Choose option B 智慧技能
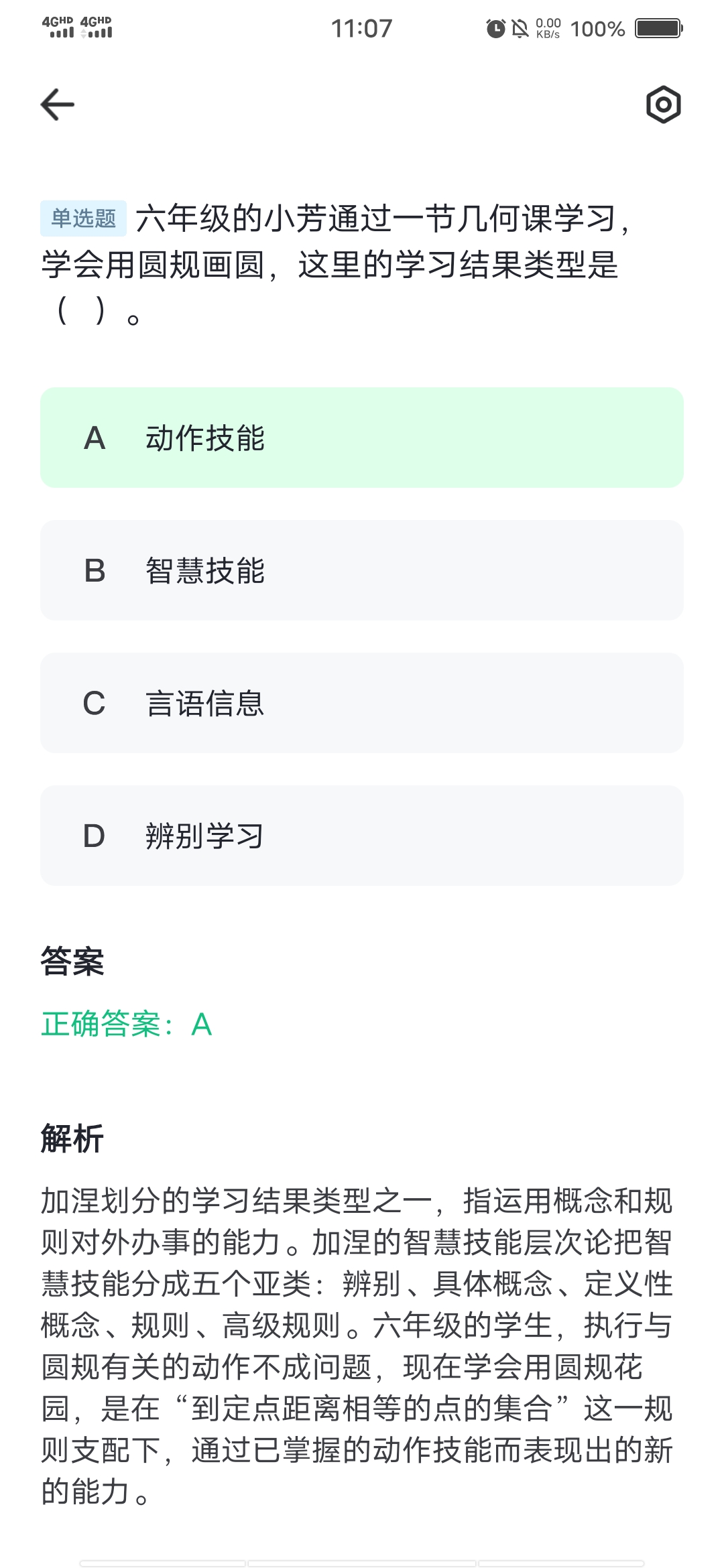Screen dimensions: 724x1568 click(x=362, y=570)
